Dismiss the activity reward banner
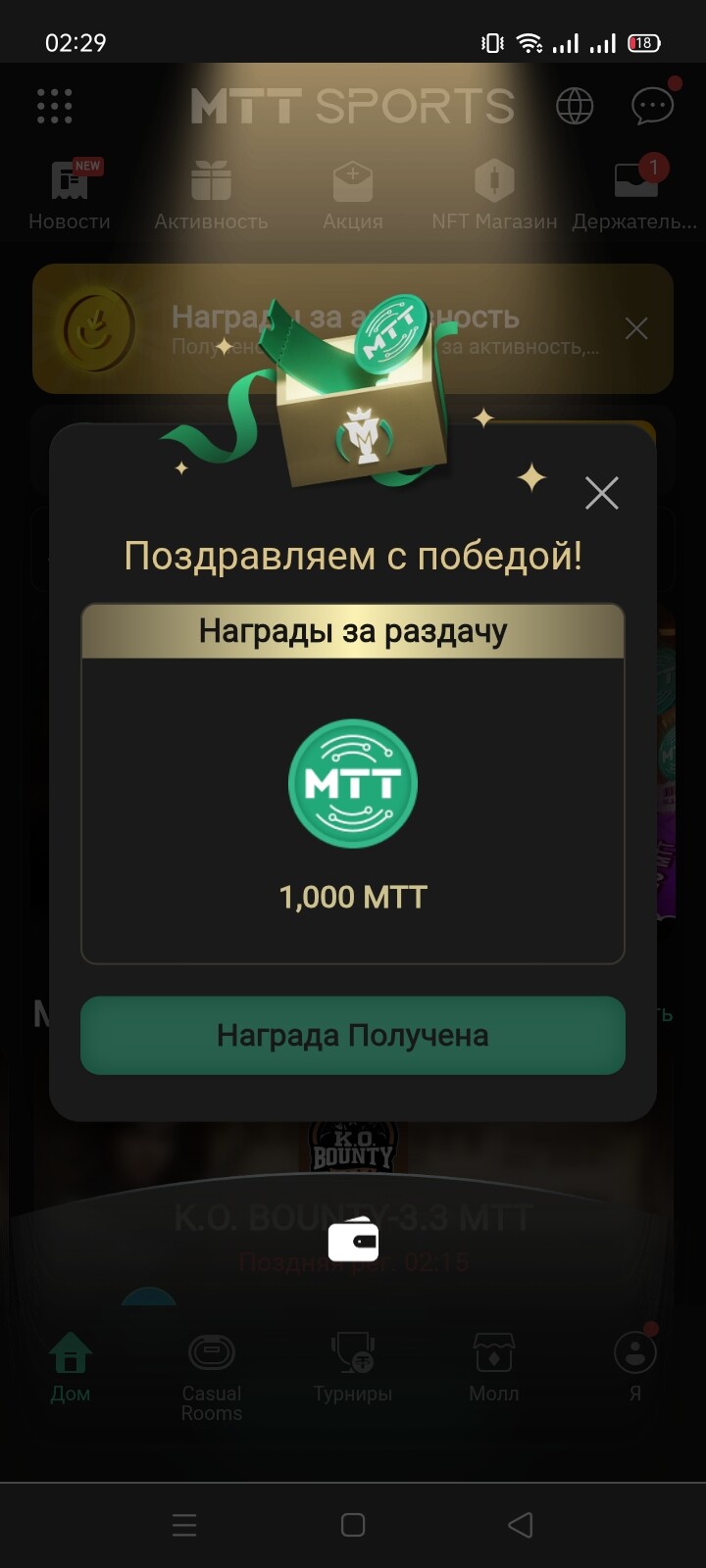706x1568 pixels. 636,328
